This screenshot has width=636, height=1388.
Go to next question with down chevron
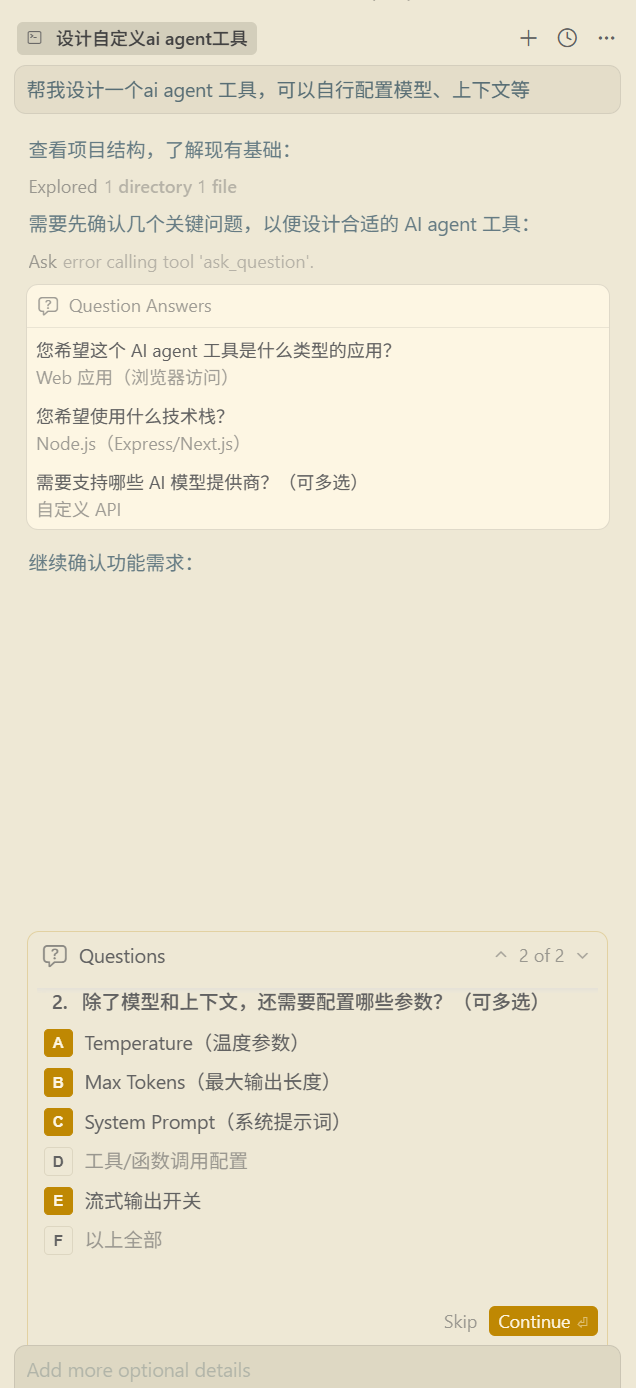click(583, 955)
